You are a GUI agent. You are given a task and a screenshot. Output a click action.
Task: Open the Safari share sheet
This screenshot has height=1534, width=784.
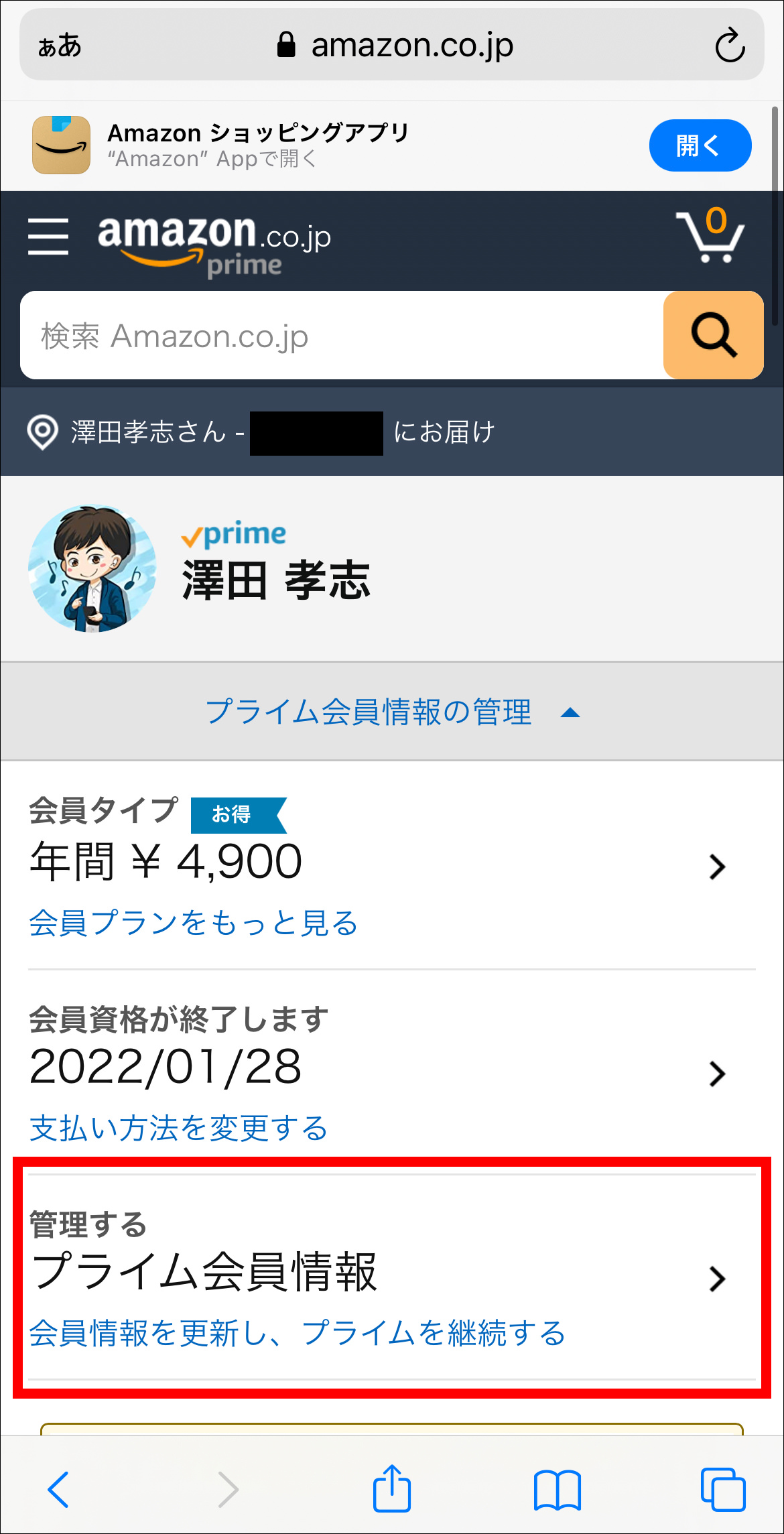click(x=391, y=1488)
